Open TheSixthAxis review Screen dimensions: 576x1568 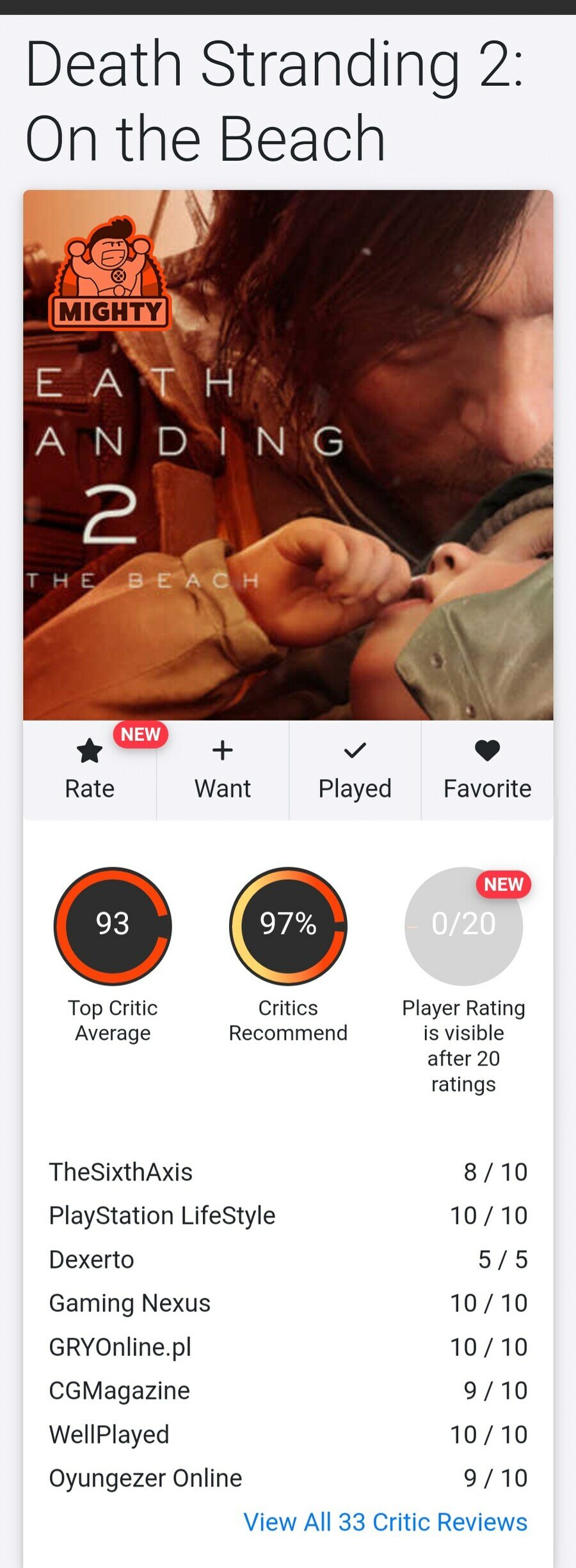click(x=121, y=1172)
